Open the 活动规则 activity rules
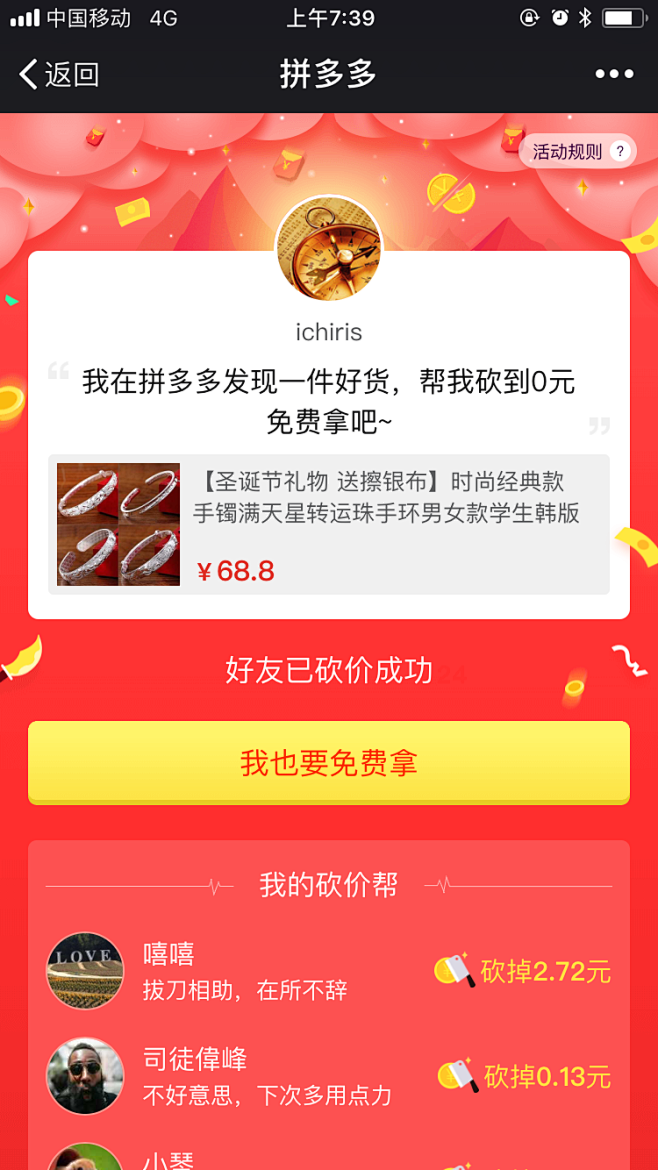658x1170 pixels. pyautogui.click(x=578, y=152)
